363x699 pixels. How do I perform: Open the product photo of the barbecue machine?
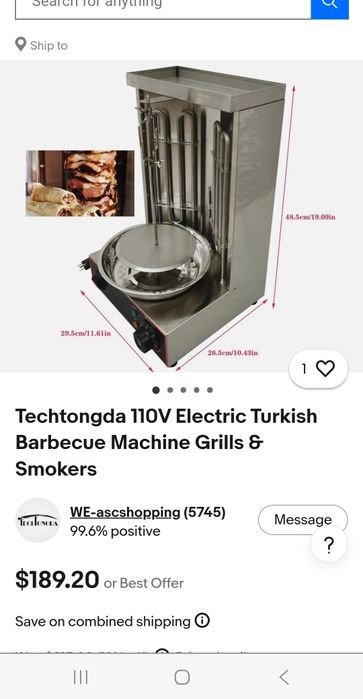point(182,217)
